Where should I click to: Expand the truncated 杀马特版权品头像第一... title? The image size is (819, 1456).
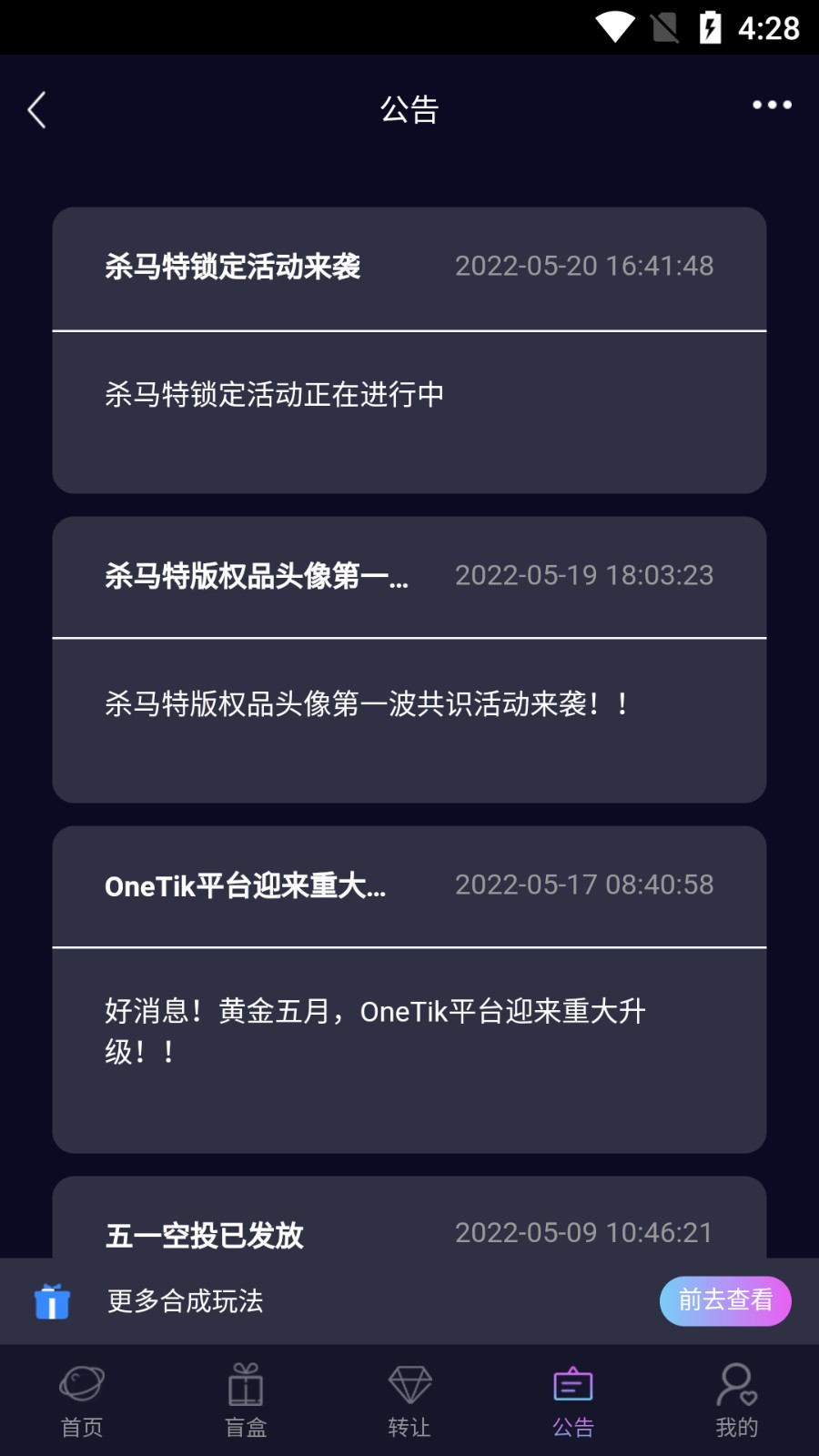(x=255, y=576)
